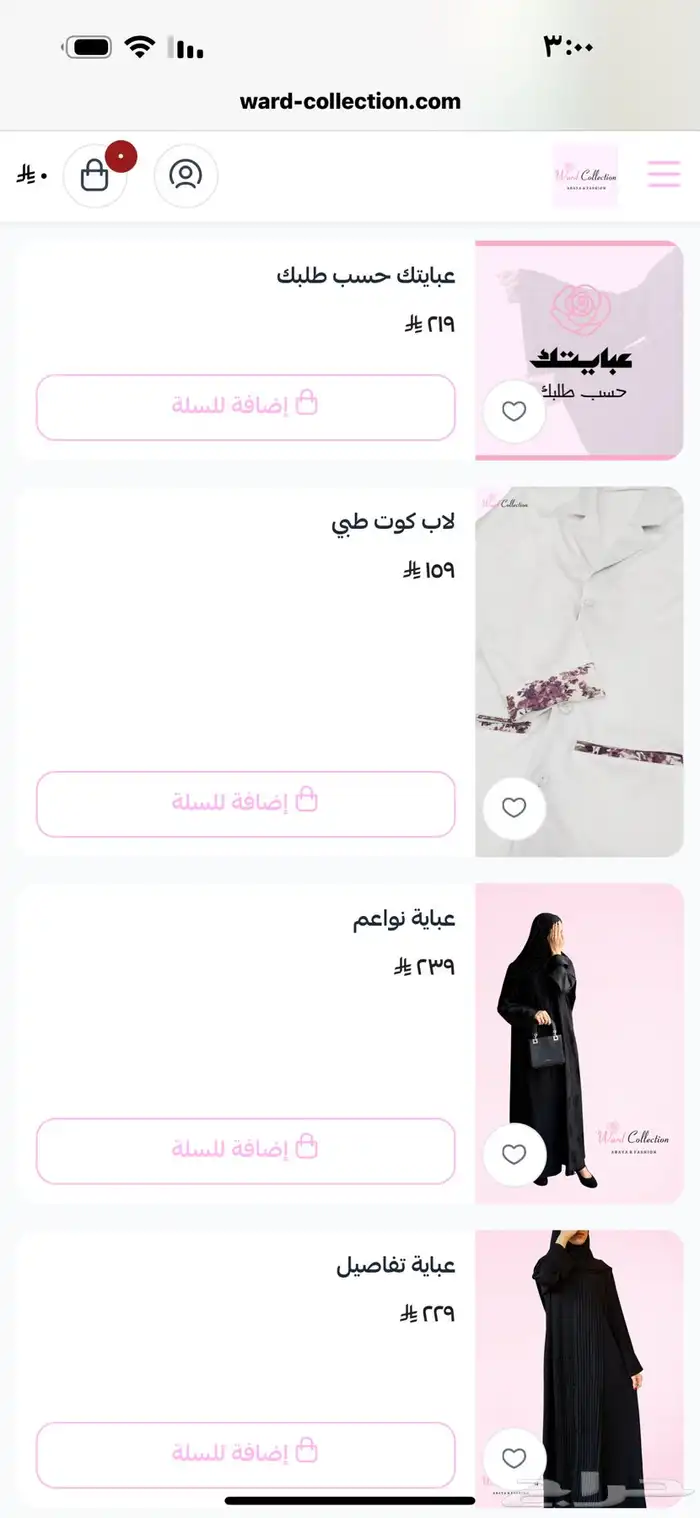
Task: Favorite the لاب كوت طي item
Action: (x=514, y=807)
